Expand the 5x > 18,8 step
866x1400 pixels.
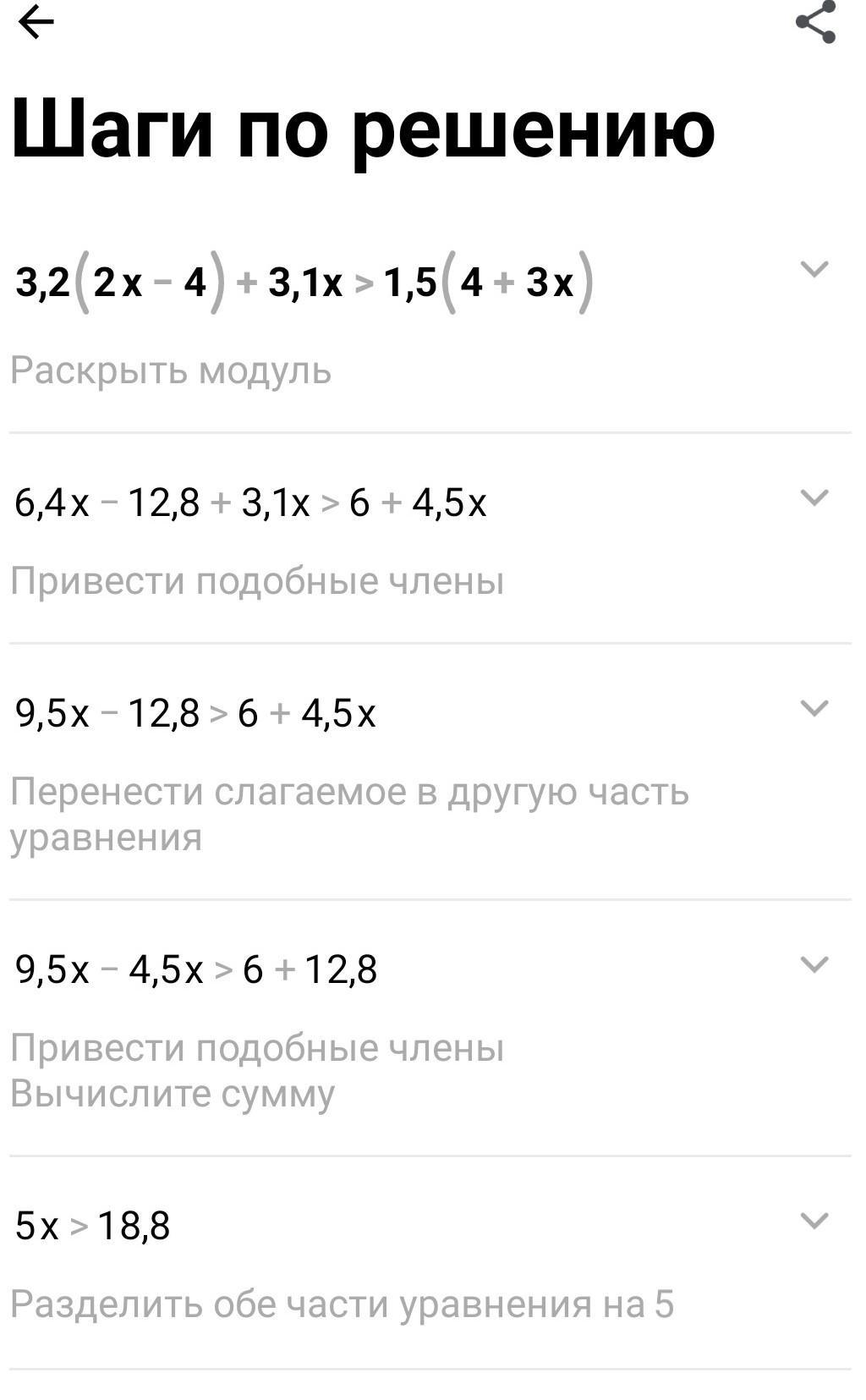tap(814, 1221)
